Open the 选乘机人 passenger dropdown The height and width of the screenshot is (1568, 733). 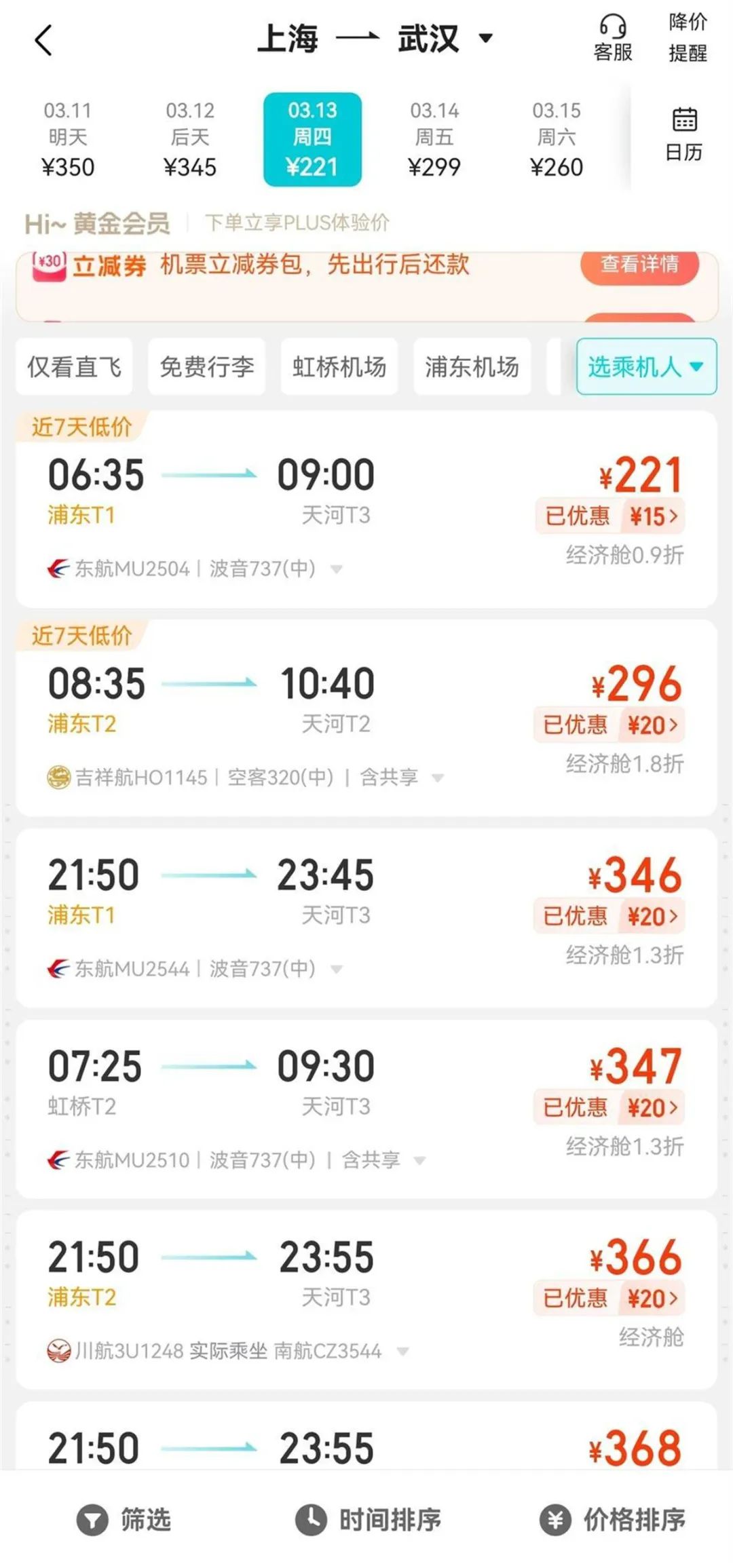pyautogui.click(x=645, y=366)
